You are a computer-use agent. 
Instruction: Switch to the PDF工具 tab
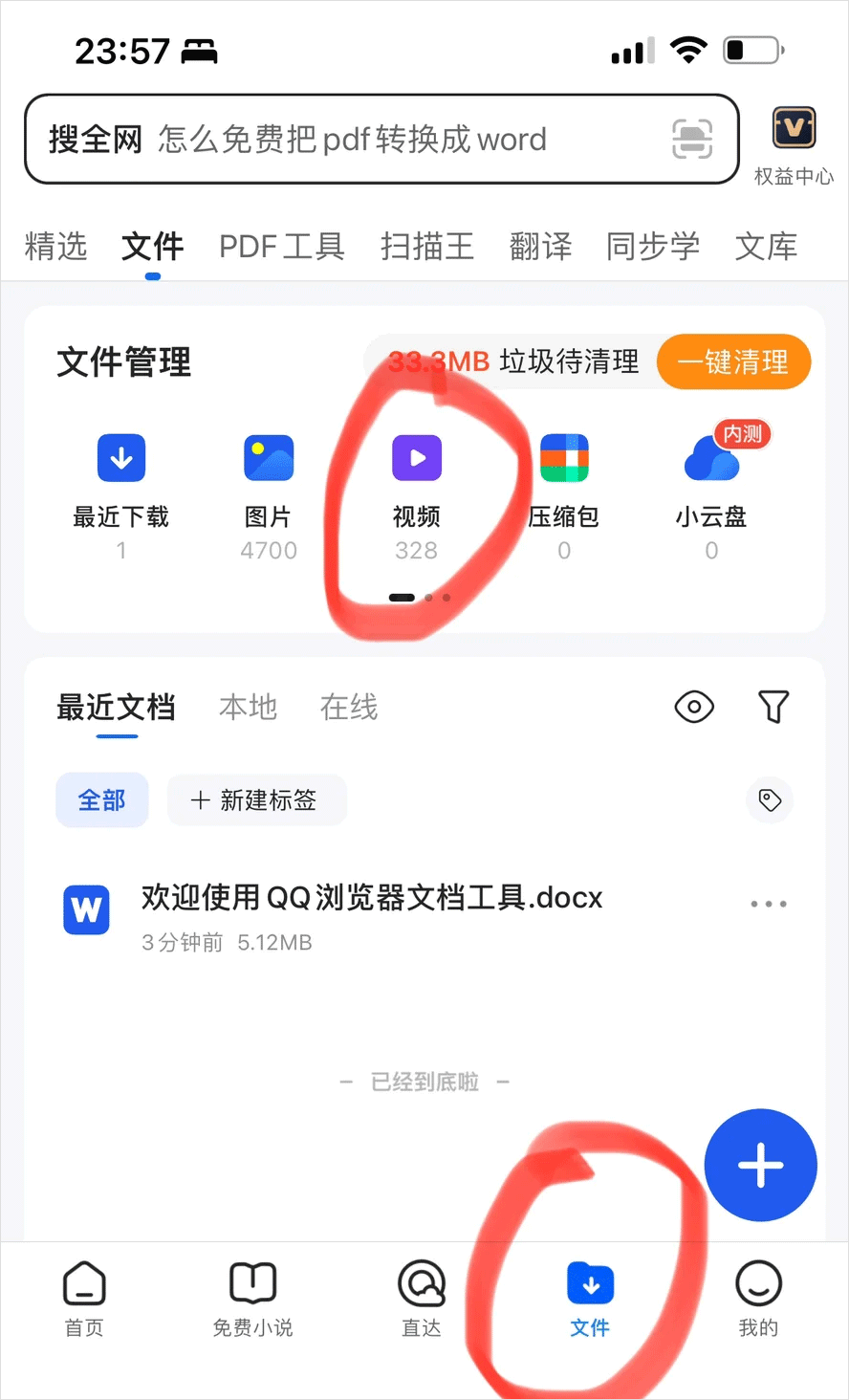point(281,247)
